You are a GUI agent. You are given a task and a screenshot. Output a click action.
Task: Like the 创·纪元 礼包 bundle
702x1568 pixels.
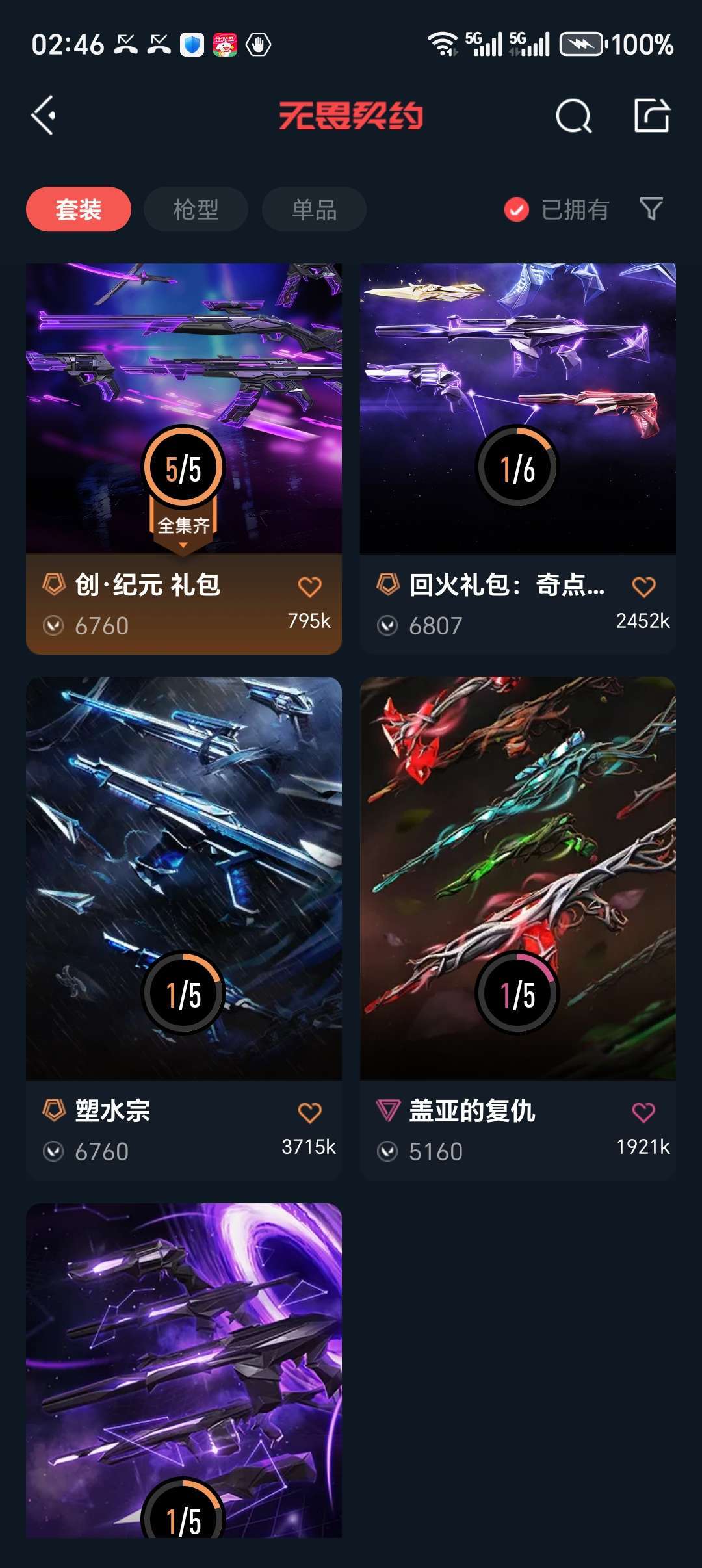(310, 586)
